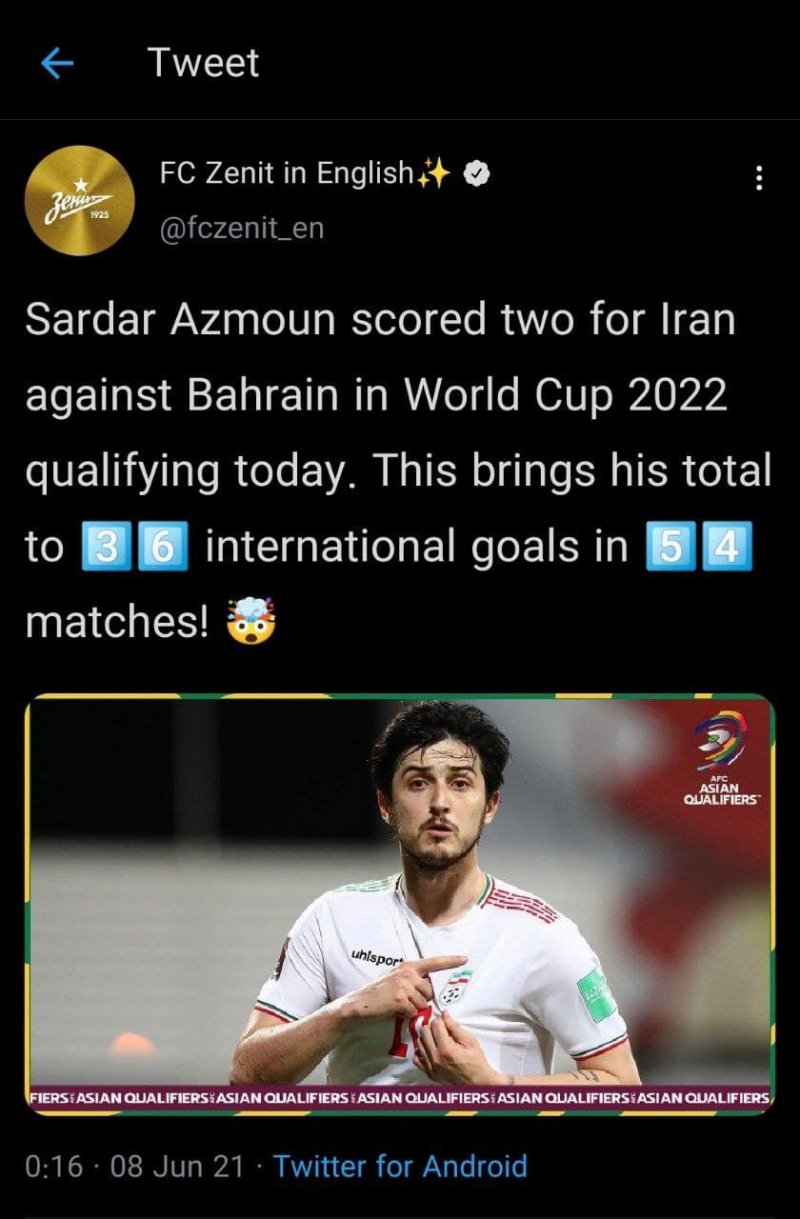
Task: Go back from the Tweet screen
Action: pos(57,63)
